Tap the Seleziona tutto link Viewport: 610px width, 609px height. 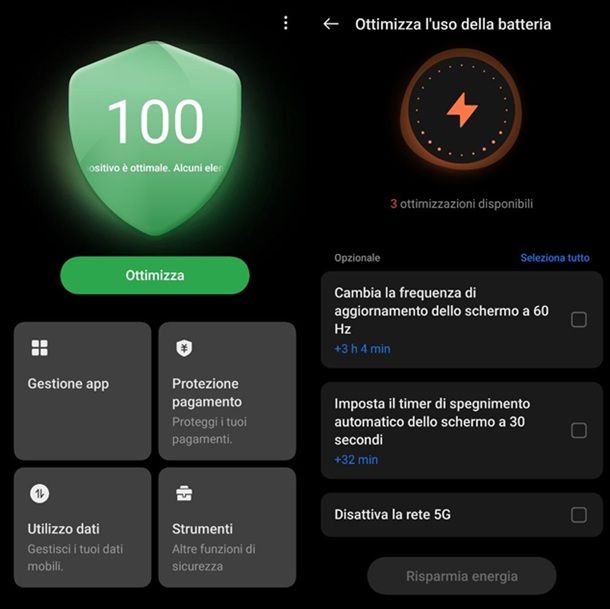(555, 258)
